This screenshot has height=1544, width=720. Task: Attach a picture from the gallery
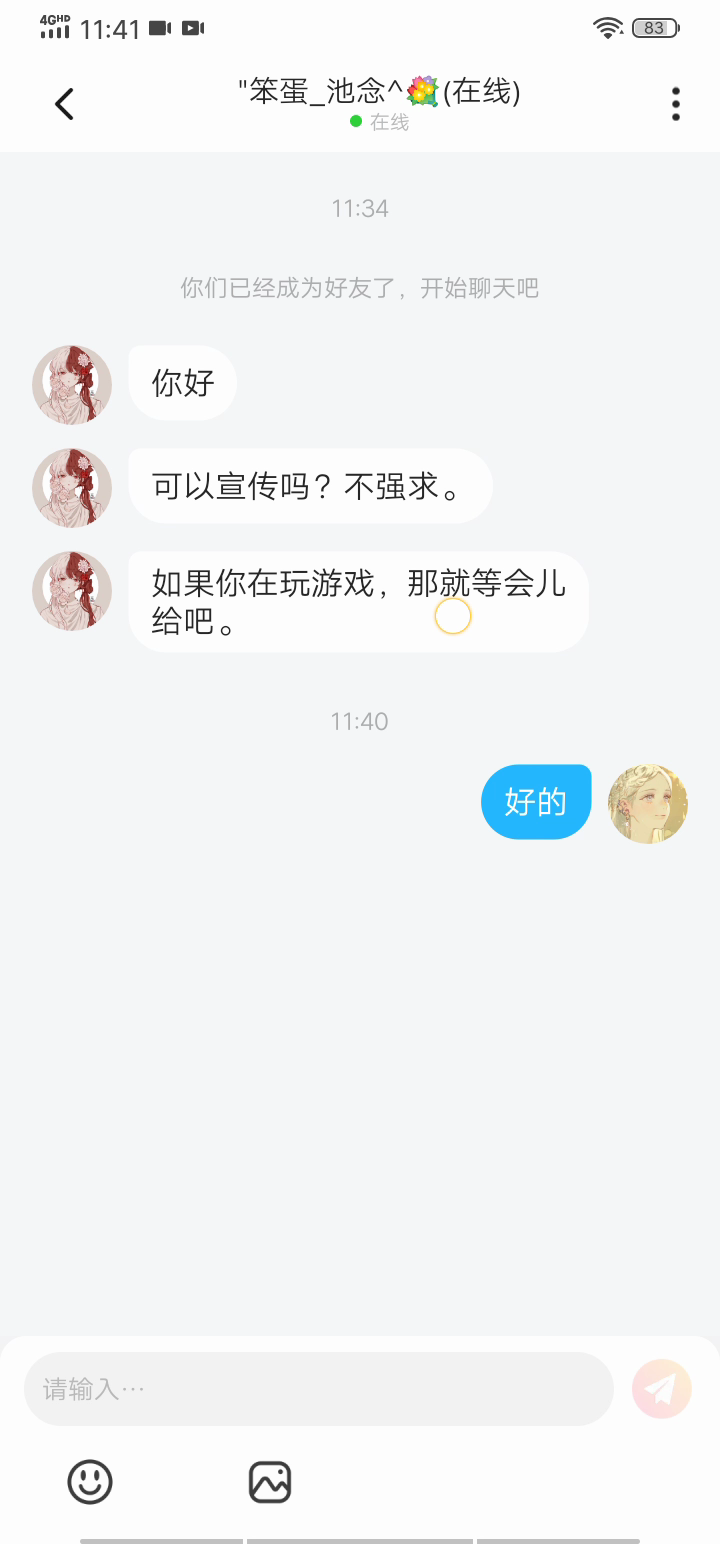click(270, 1481)
